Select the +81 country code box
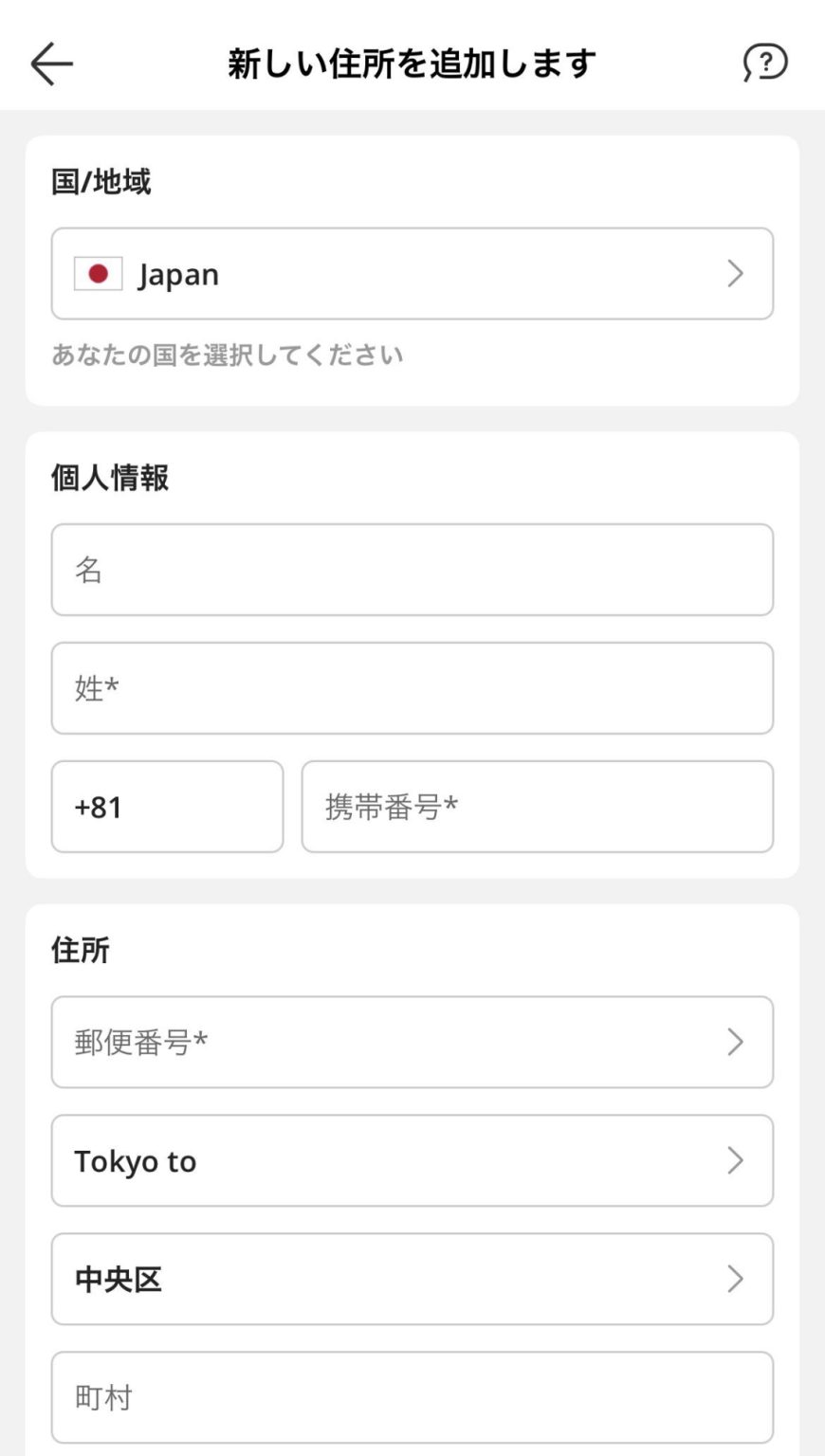 (x=167, y=807)
